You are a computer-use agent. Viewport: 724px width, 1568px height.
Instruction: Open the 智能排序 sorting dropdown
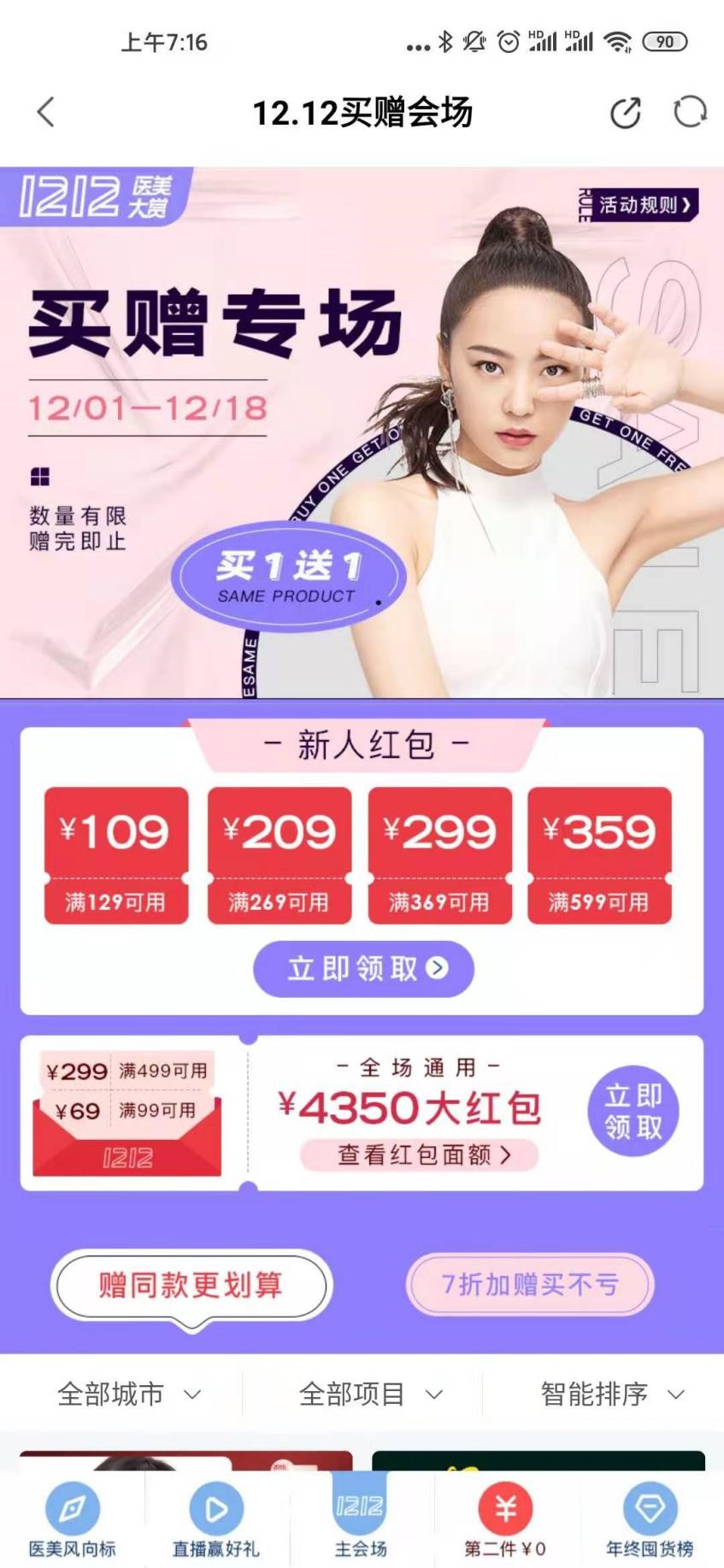point(612,1395)
